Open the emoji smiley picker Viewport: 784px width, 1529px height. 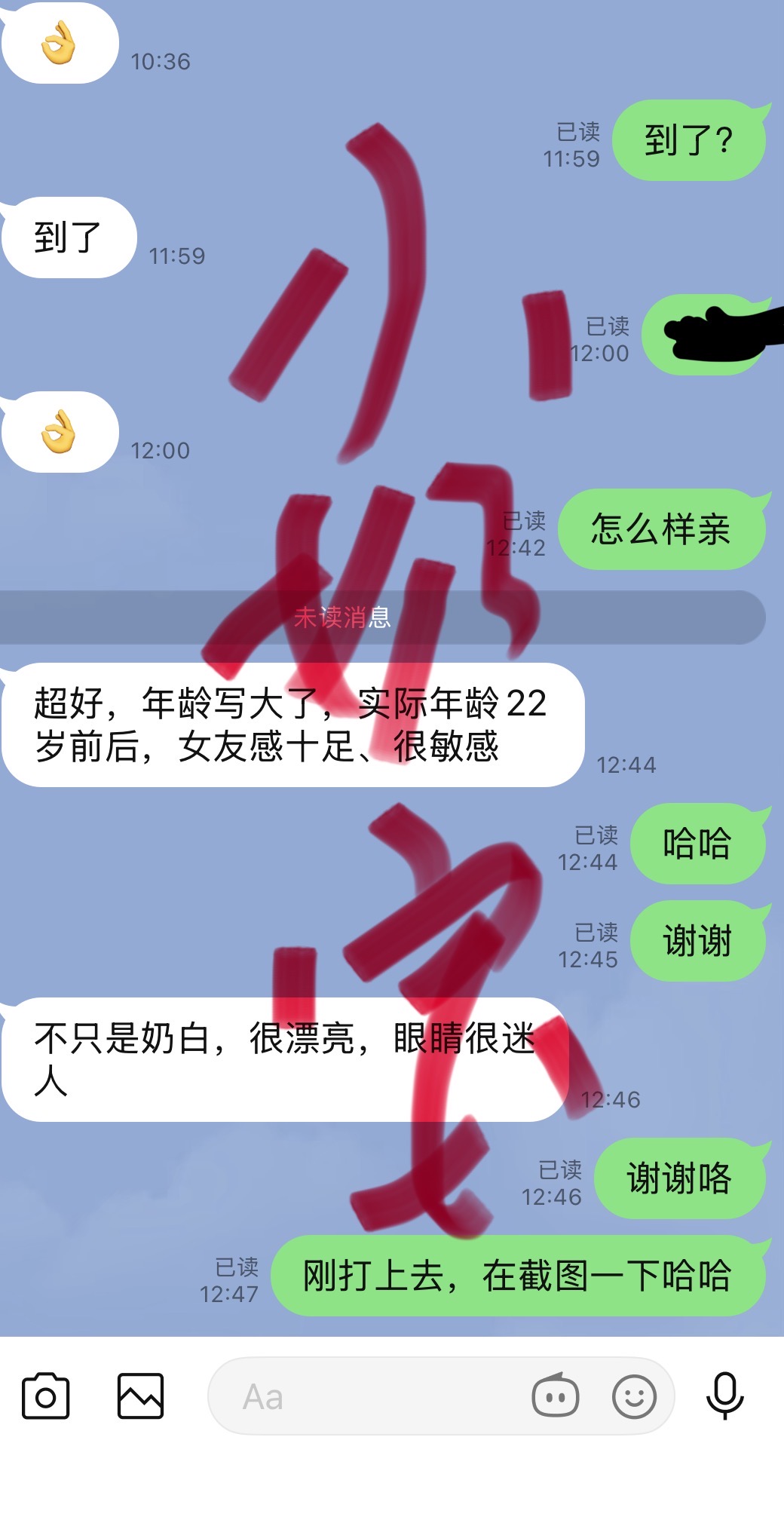point(634,1396)
